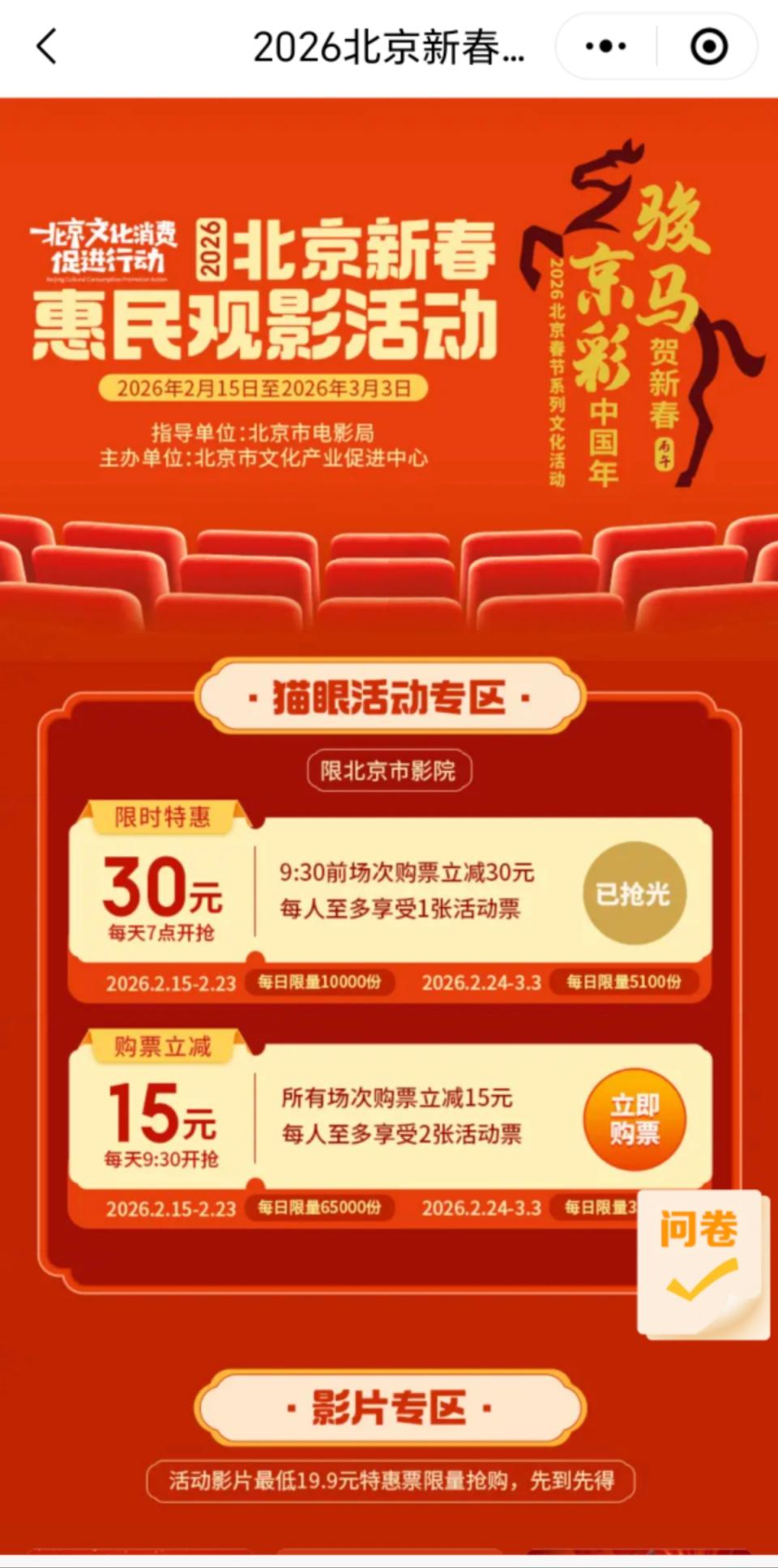Viewport: 778px width, 1568px height.
Task: Tap 立即购票 for the 15元 discount
Action: click(x=635, y=1118)
